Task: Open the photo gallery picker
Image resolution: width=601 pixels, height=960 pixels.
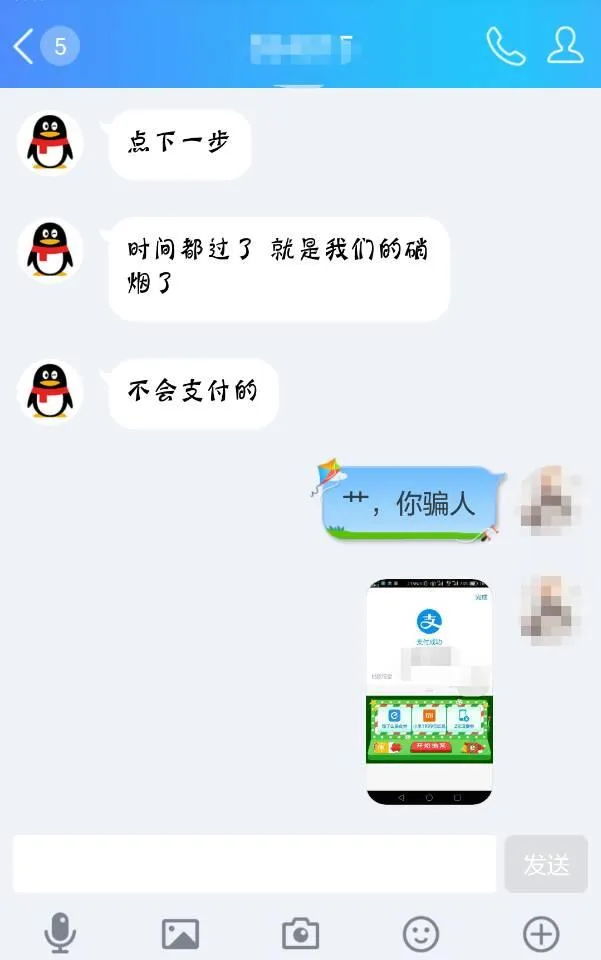Action: (180, 934)
